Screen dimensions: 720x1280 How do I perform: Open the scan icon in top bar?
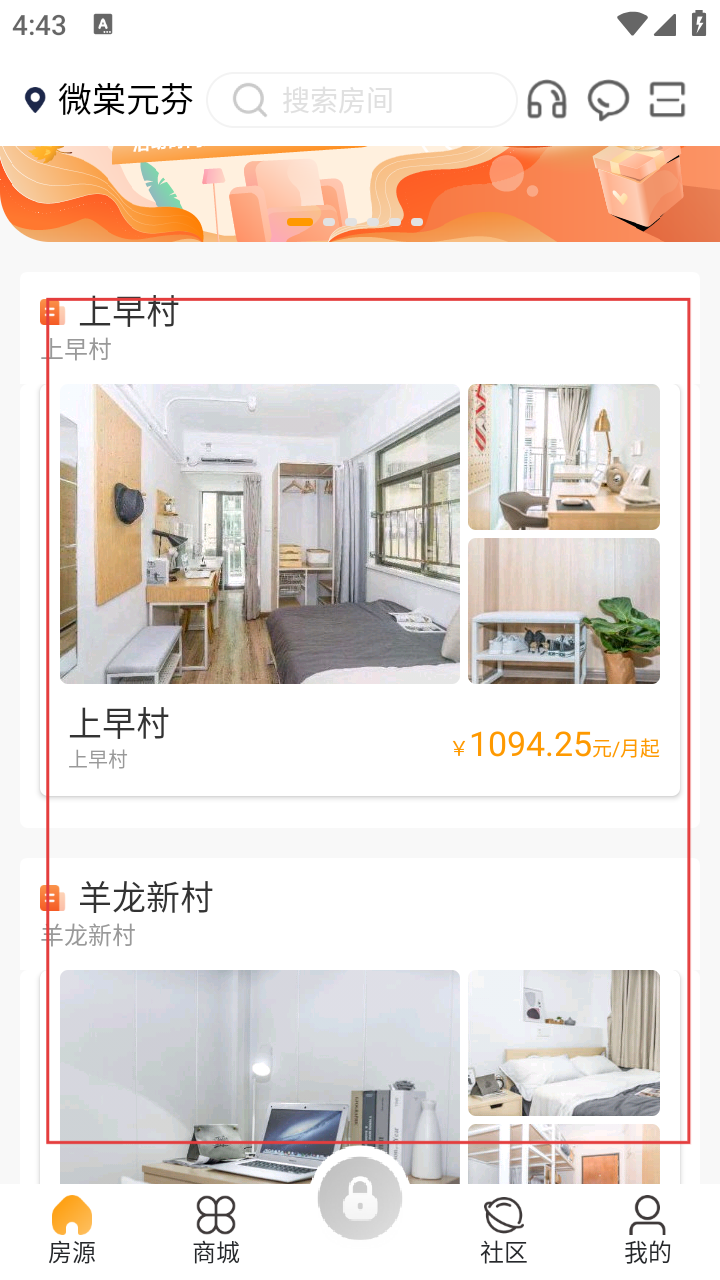667,100
